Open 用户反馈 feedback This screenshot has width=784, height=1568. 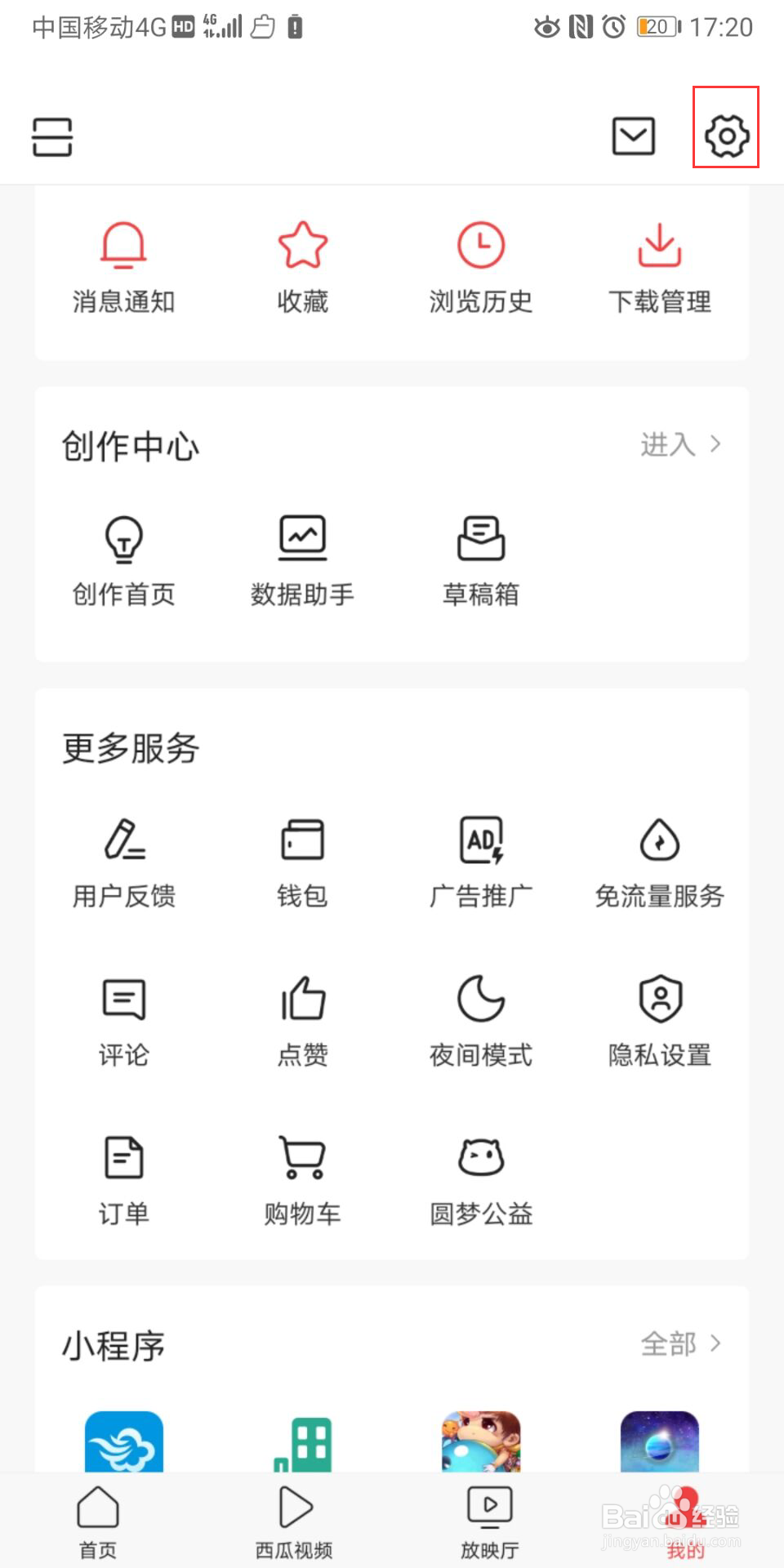click(123, 862)
